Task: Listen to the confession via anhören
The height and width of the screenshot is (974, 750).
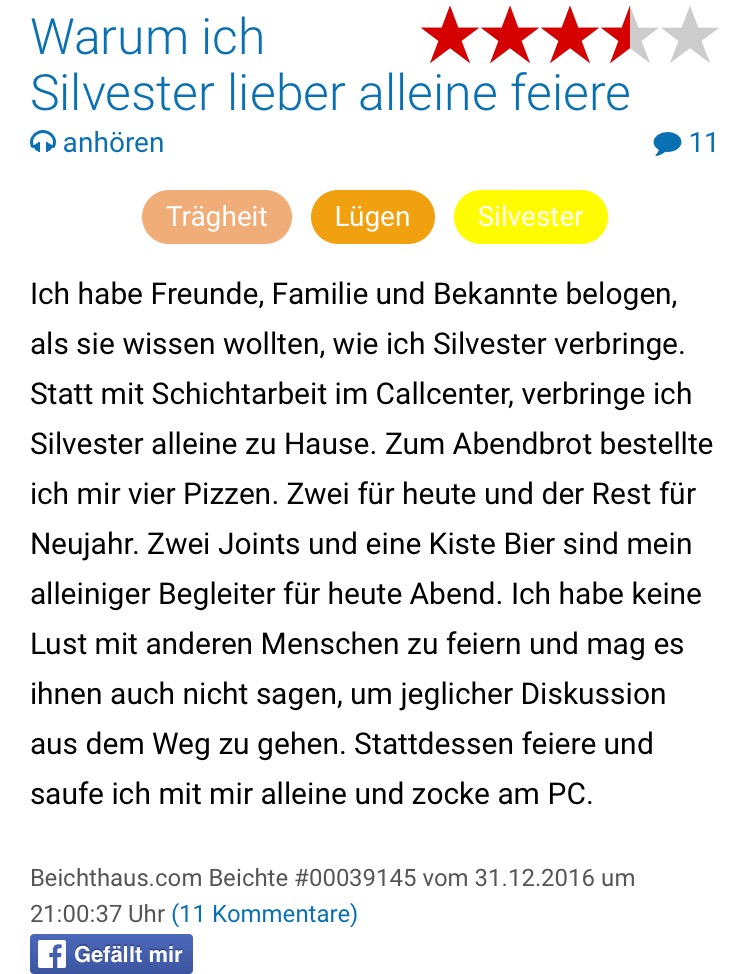Action: [97, 143]
